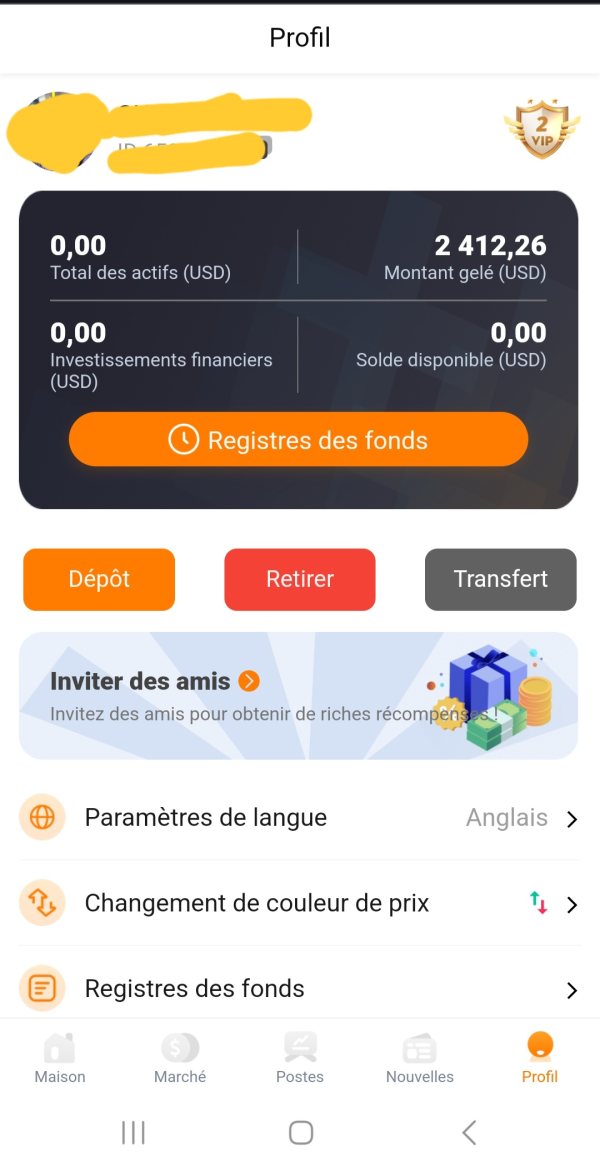Open the Registres des fonds list row
This screenshot has height=1171, width=600.
point(298,989)
